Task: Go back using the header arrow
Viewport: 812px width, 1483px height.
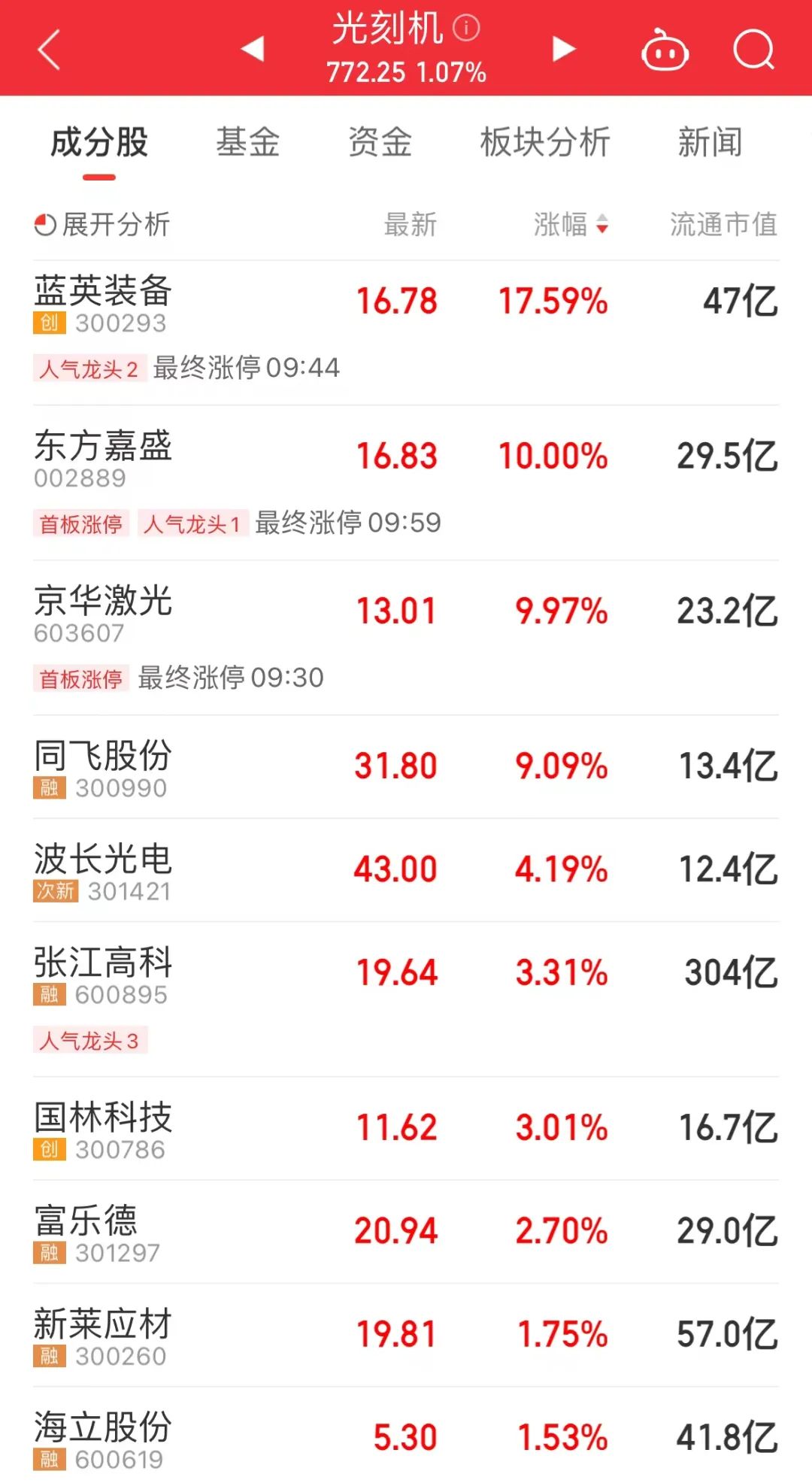Action: (x=50, y=50)
